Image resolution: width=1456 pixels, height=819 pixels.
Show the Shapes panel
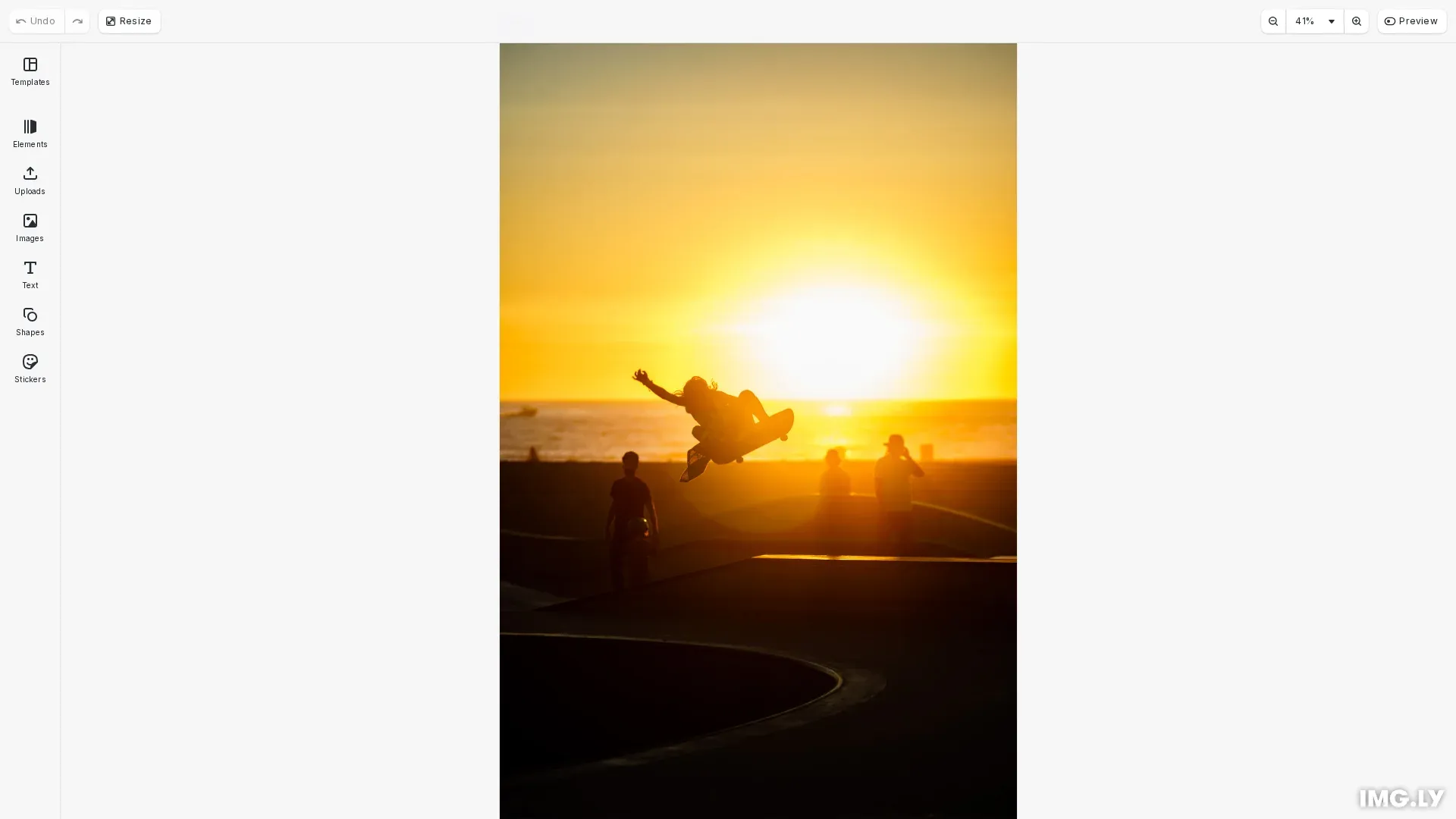pos(30,322)
